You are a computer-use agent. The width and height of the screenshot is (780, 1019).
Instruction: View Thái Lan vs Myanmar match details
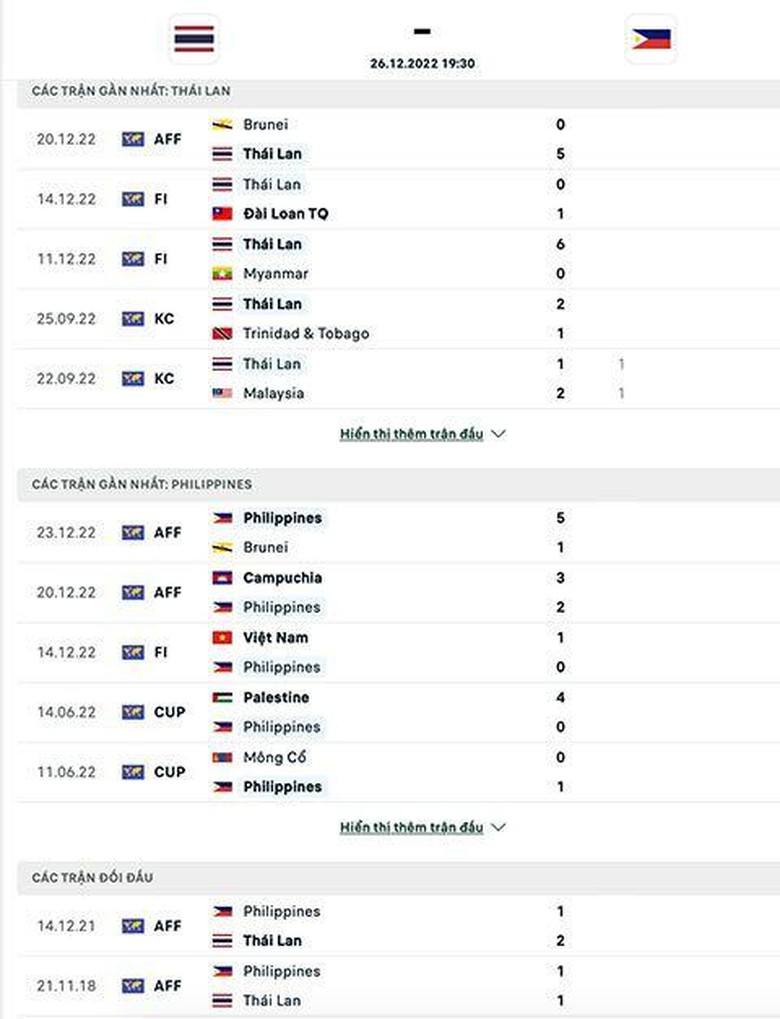point(390,259)
